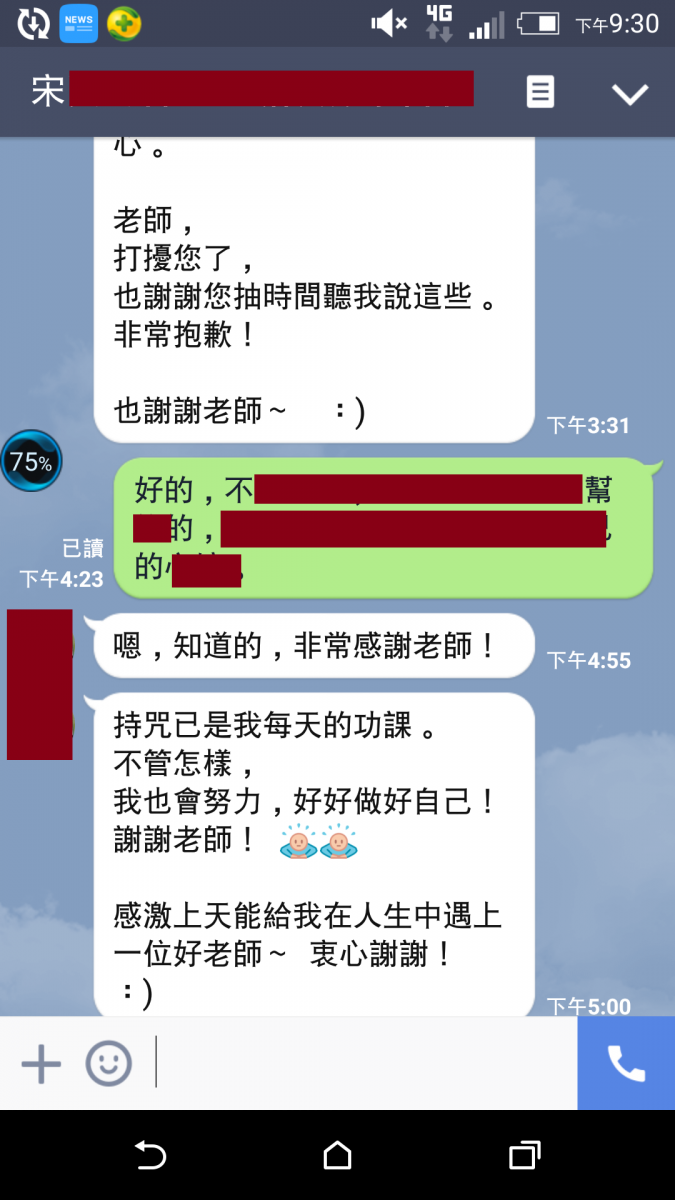Open the notes icon in chat header
Viewport: 675px width, 1200px height.
click(540, 93)
